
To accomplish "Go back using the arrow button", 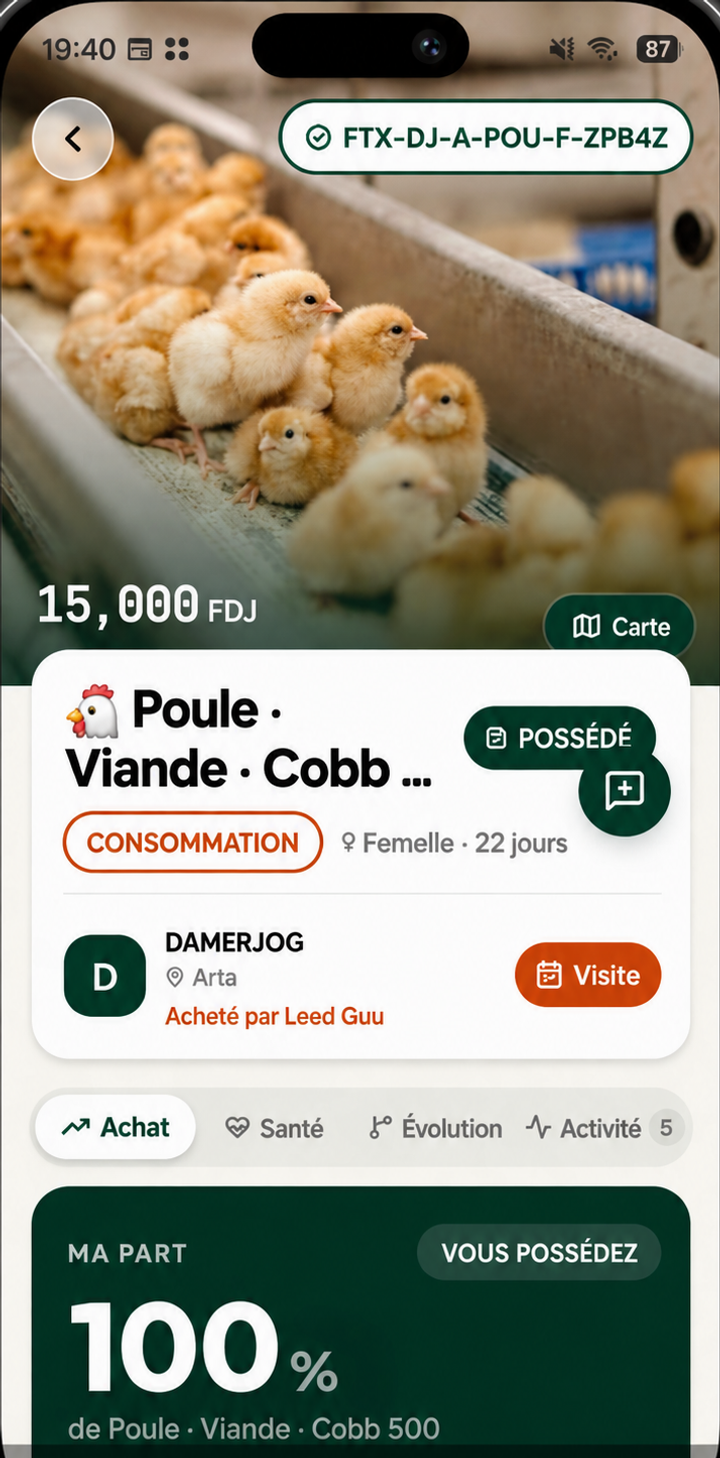I will pos(73,139).
